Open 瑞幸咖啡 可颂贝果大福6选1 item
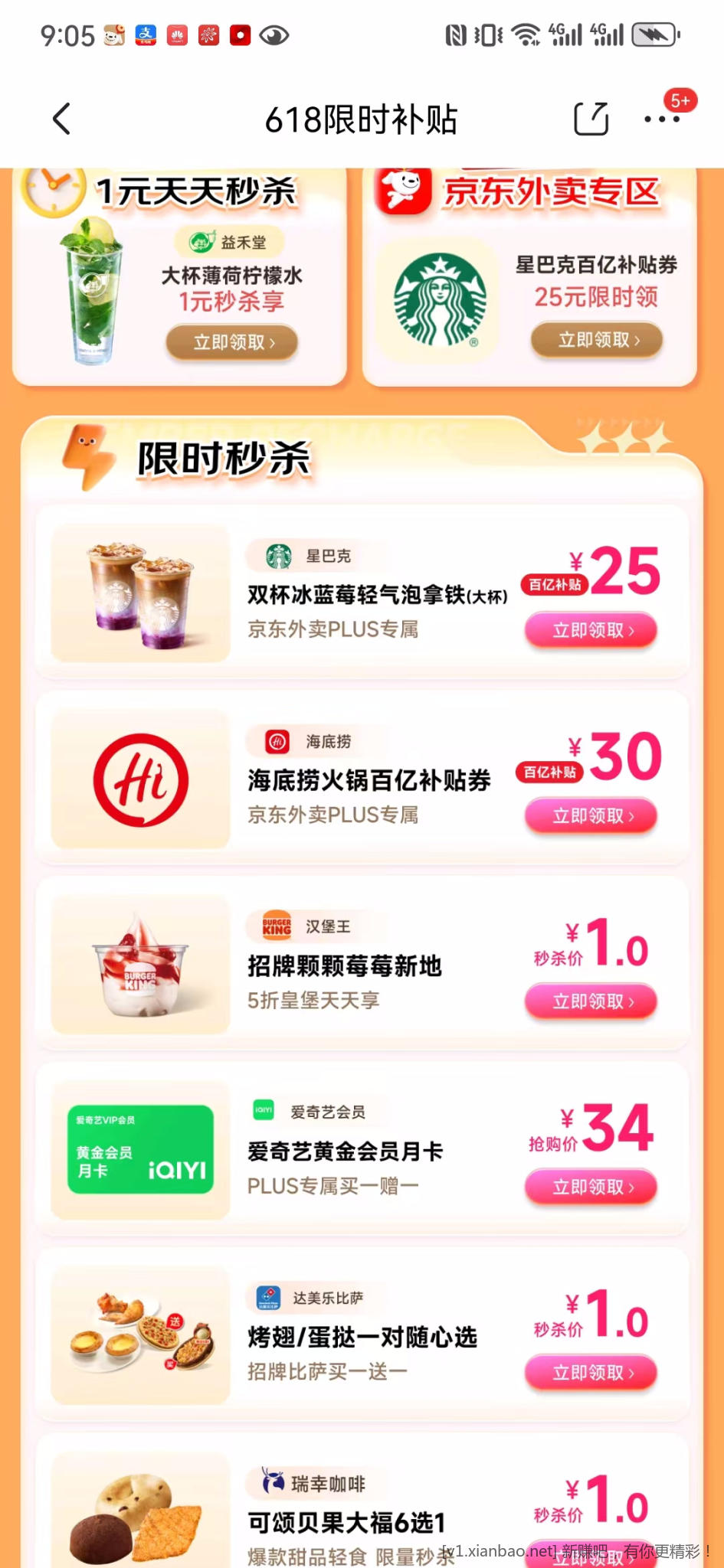This screenshot has width=724, height=1568. click(x=346, y=1523)
